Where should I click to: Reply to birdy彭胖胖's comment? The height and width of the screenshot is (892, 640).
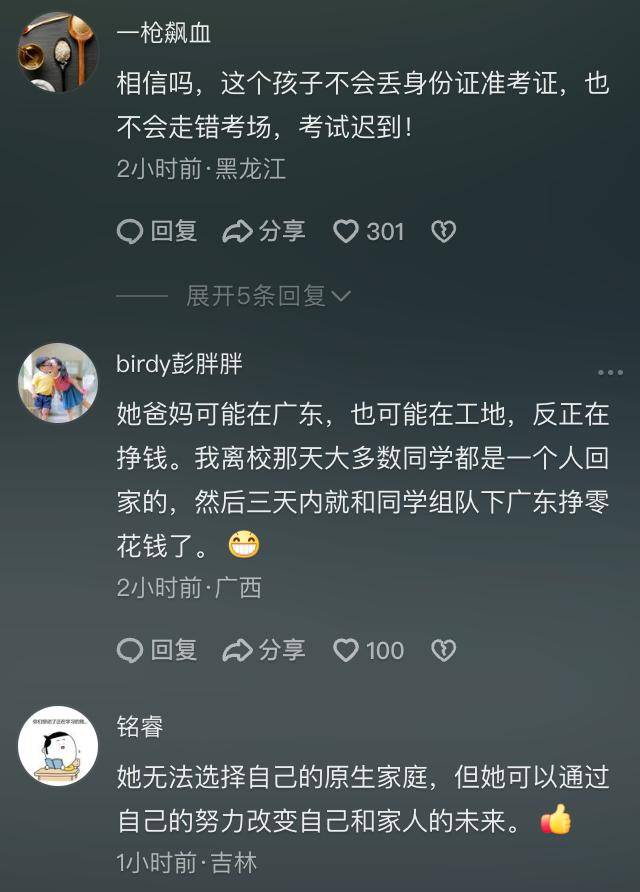pyautogui.click(x=158, y=651)
